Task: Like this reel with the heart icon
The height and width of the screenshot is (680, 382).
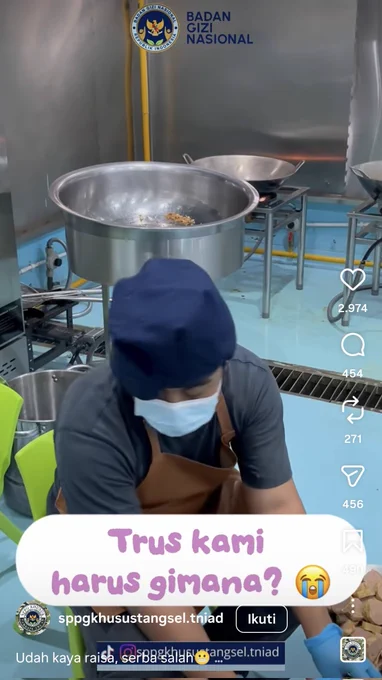Action: tap(353, 279)
